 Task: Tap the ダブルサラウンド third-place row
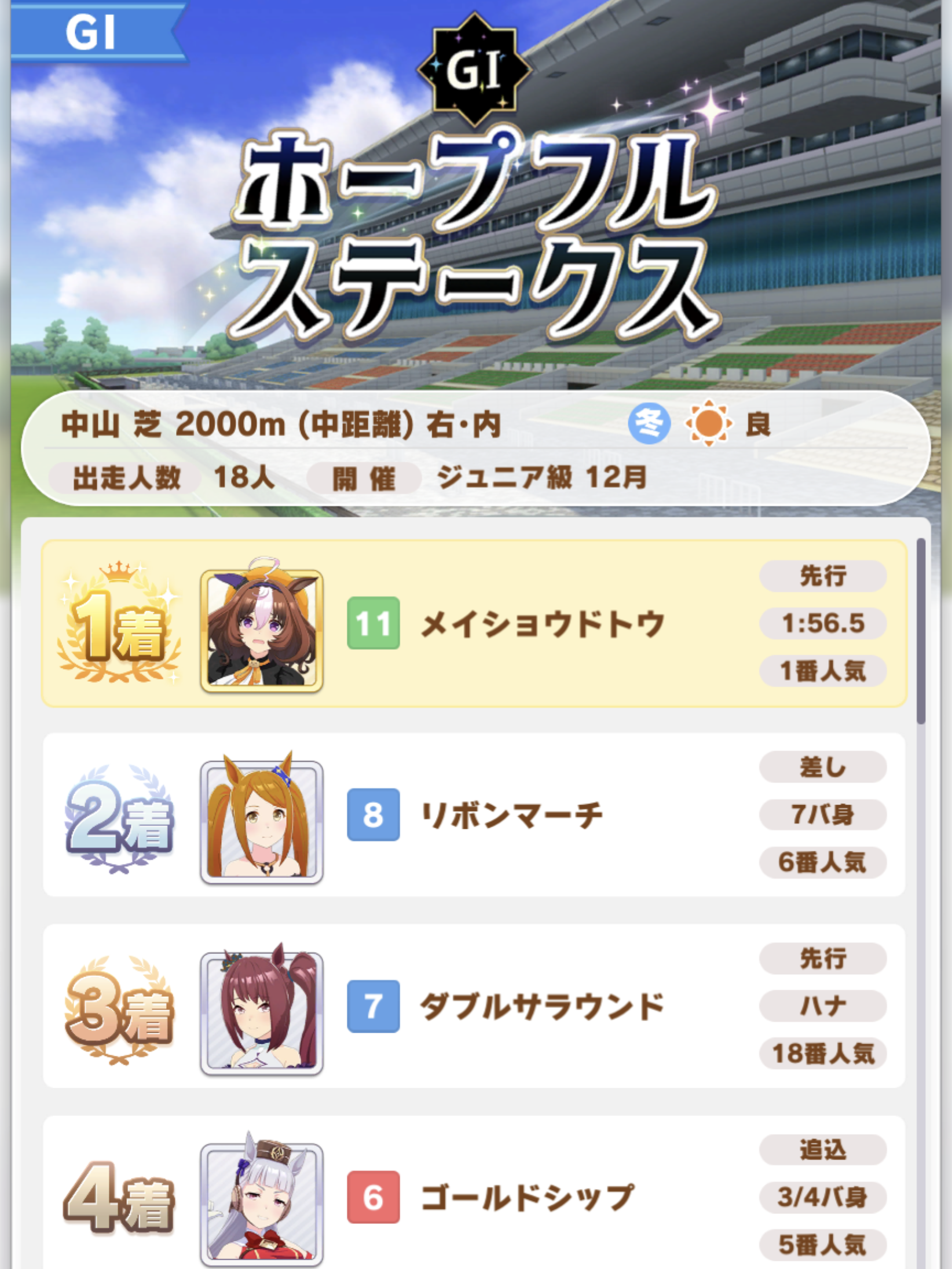click(474, 1005)
